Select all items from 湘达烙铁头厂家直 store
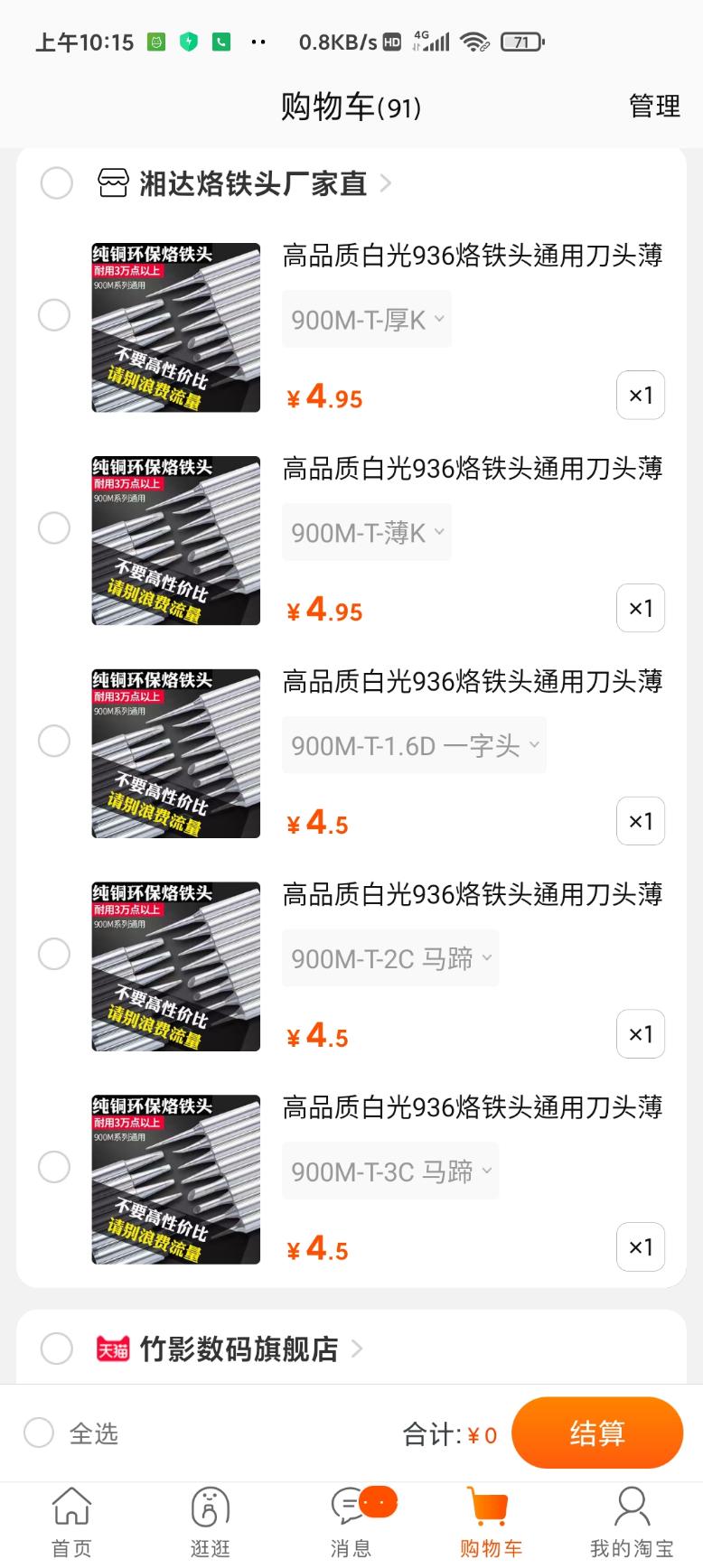The height and width of the screenshot is (1568, 703). click(x=56, y=183)
